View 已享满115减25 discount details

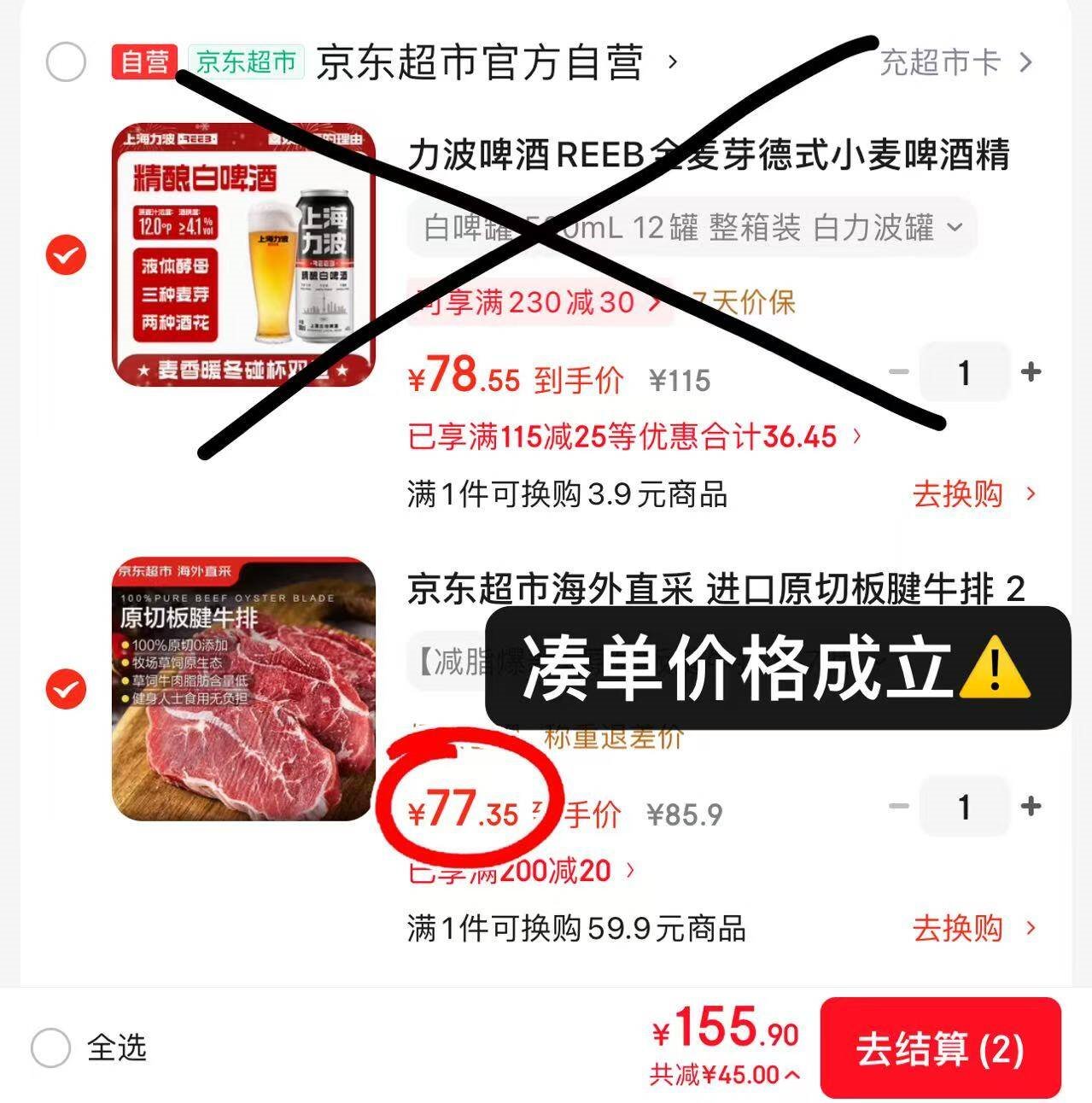[634, 437]
